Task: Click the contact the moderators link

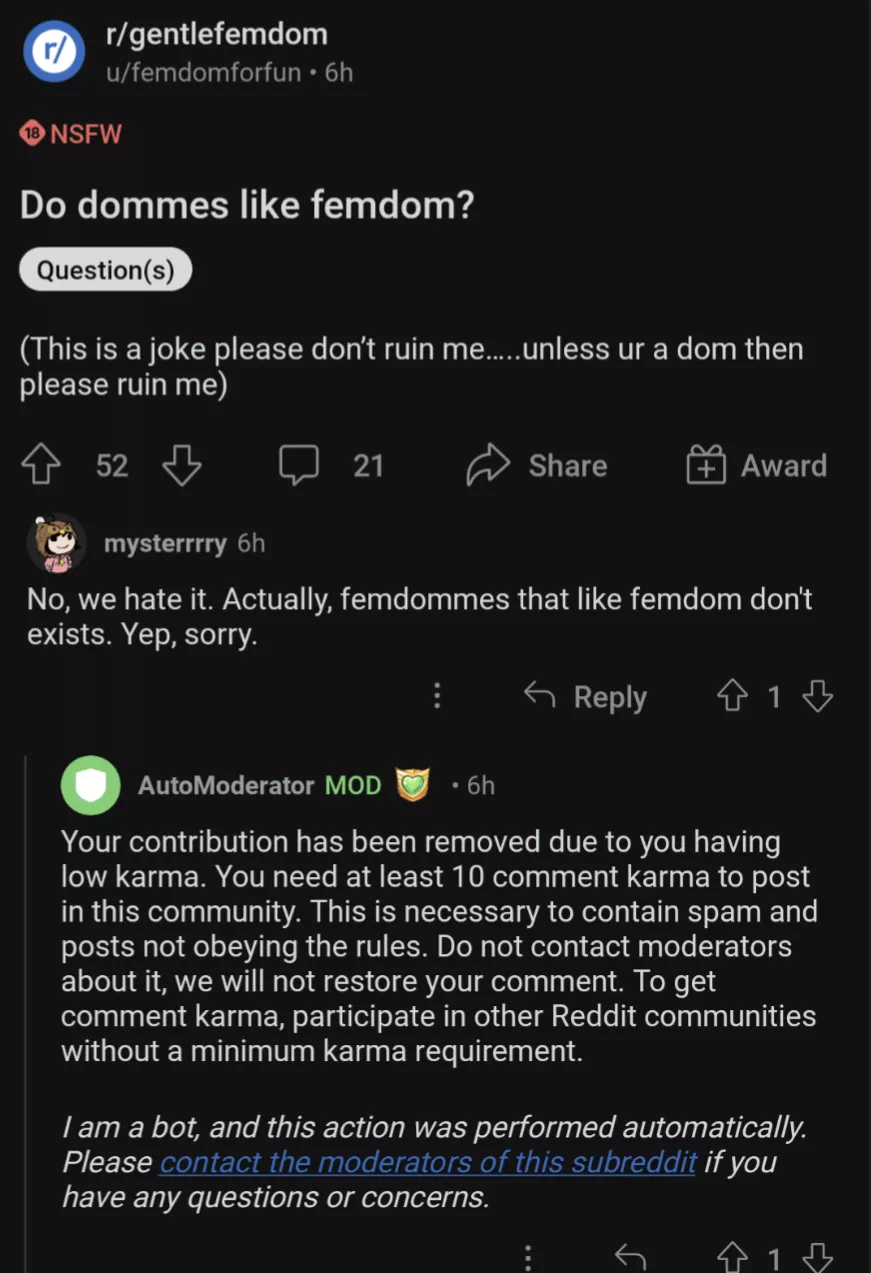Action: (x=427, y=1162)
